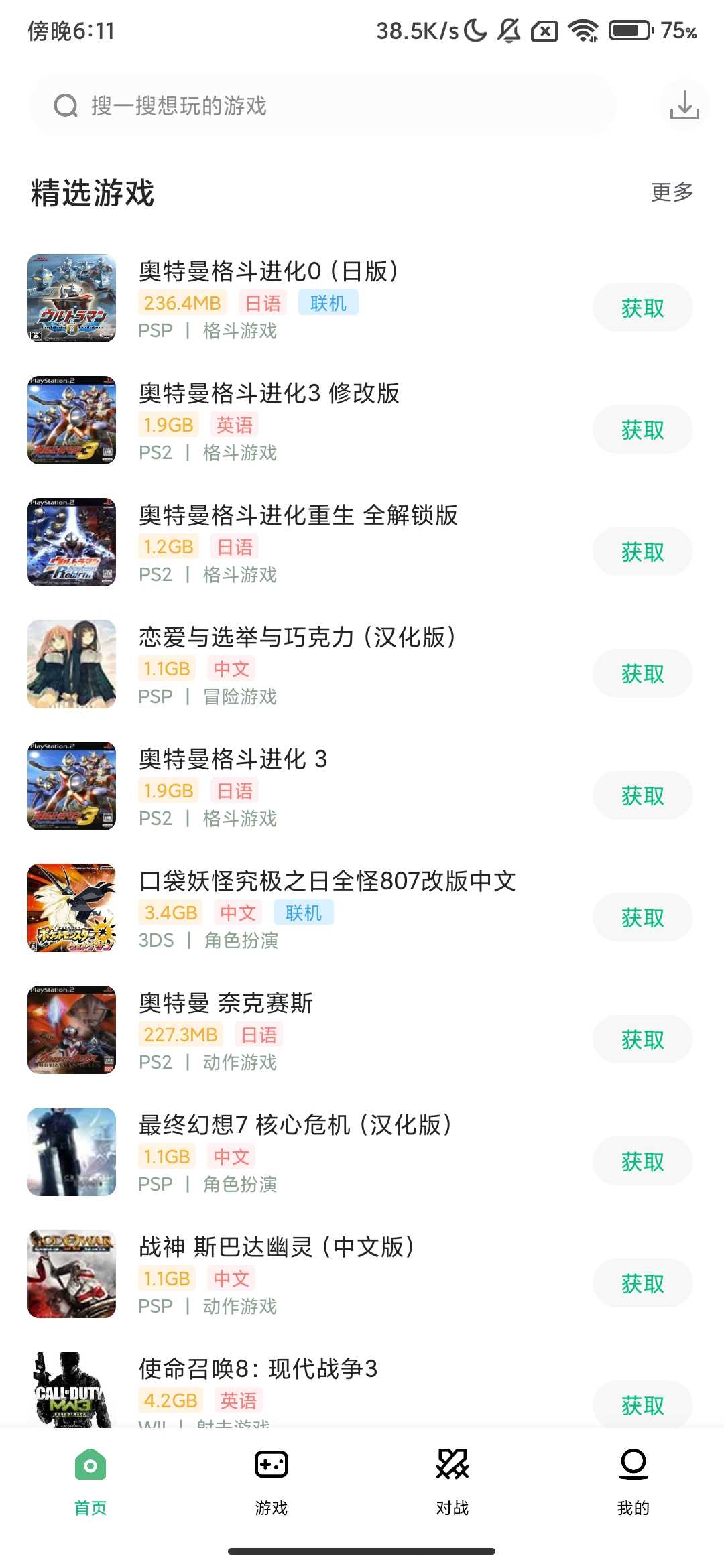This screenshot has width=724, height=1568.
Task: Expand 更多 to view all featured games
Action: [x=670, y=192]
